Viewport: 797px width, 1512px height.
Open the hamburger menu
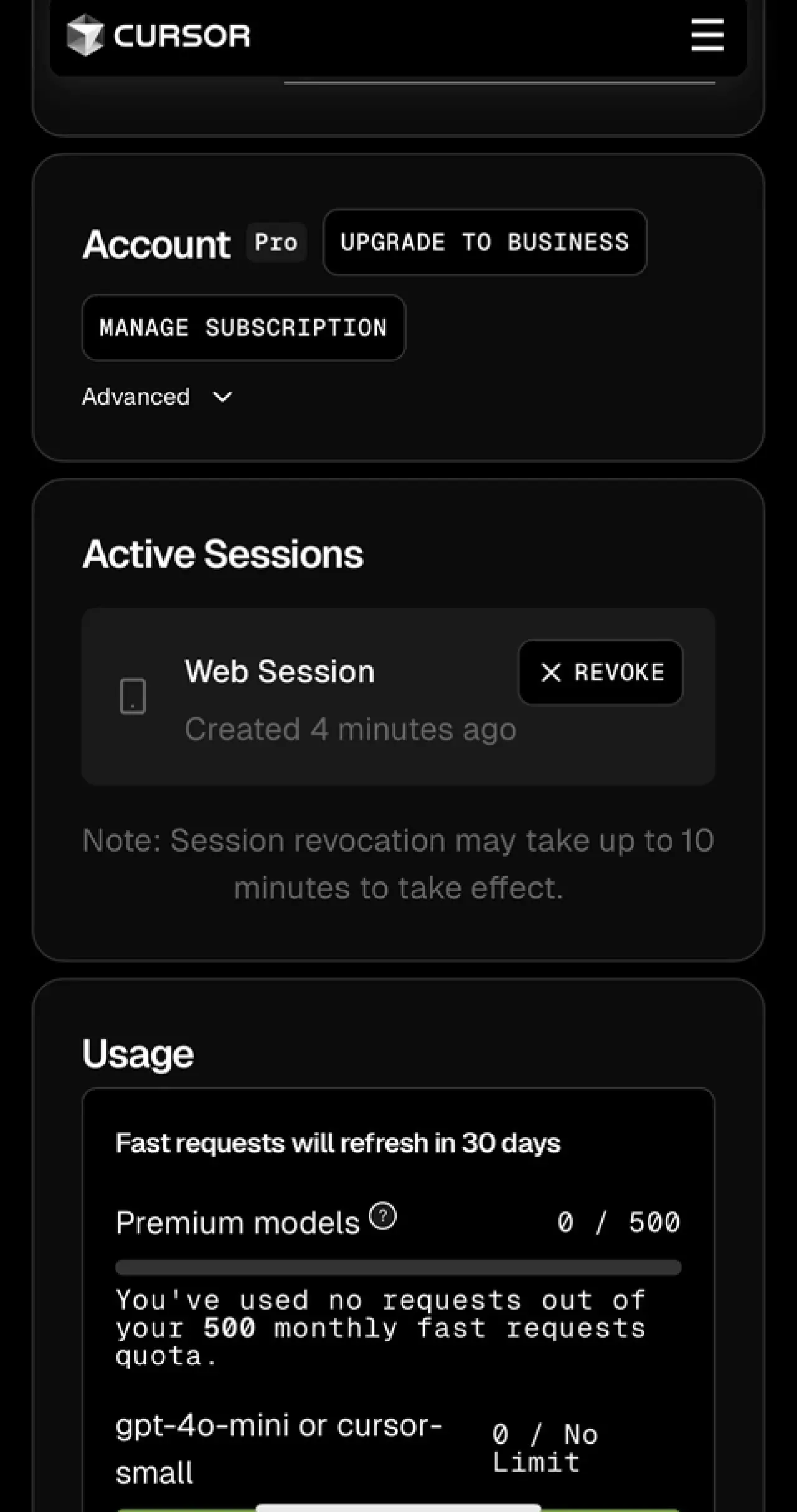point(707,35)
